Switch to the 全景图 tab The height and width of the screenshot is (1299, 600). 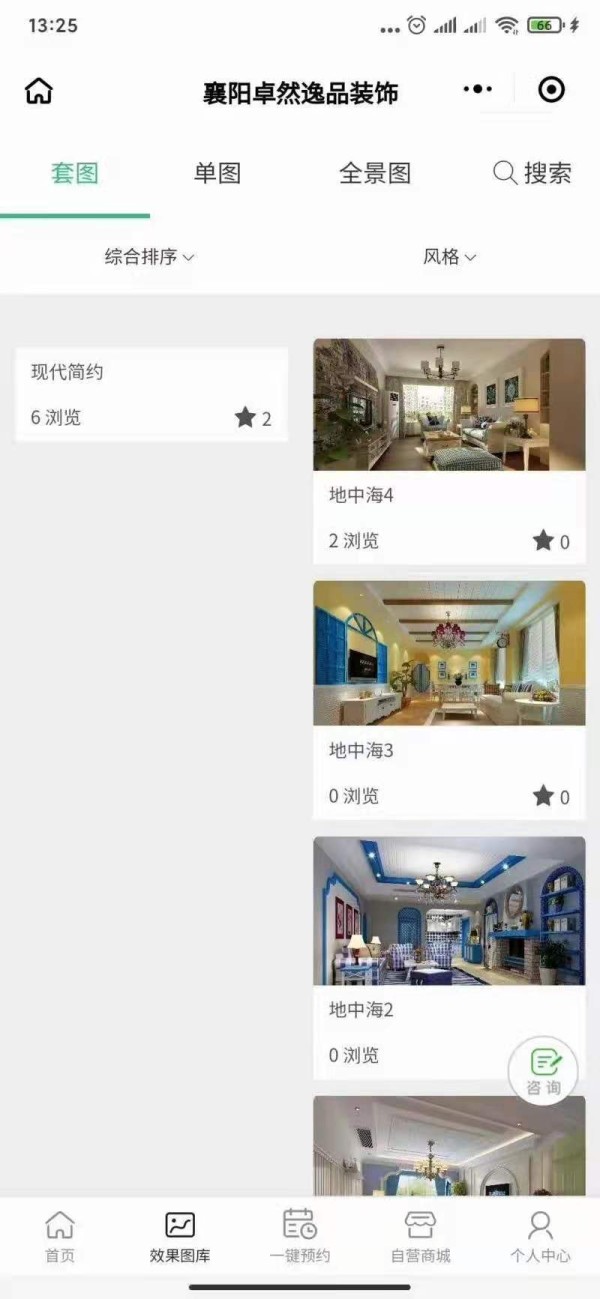pos(375,173)
